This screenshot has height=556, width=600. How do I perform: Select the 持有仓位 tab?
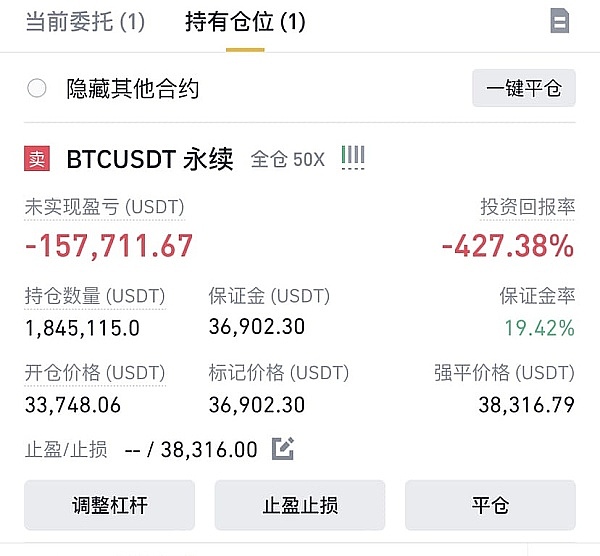(245, 22)
